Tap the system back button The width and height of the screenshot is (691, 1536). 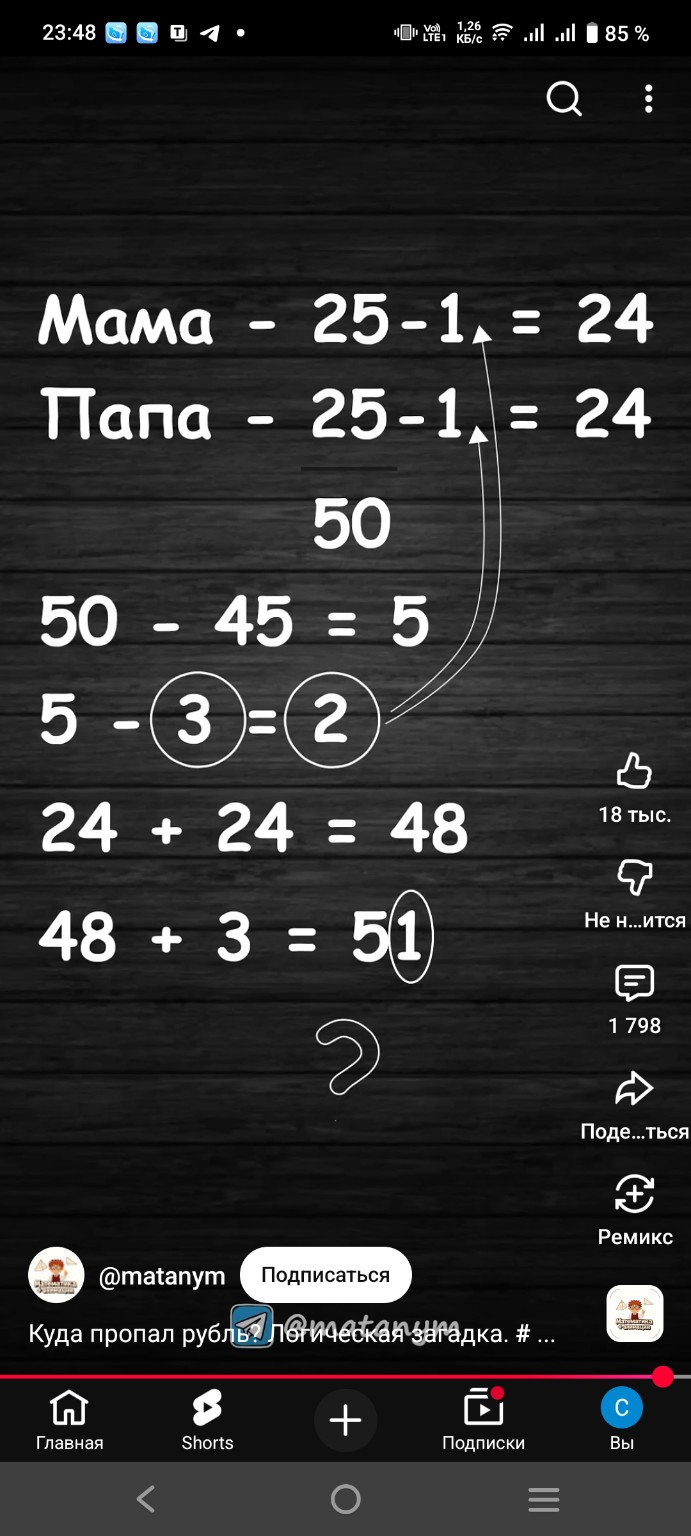[x=146, y=1498]
